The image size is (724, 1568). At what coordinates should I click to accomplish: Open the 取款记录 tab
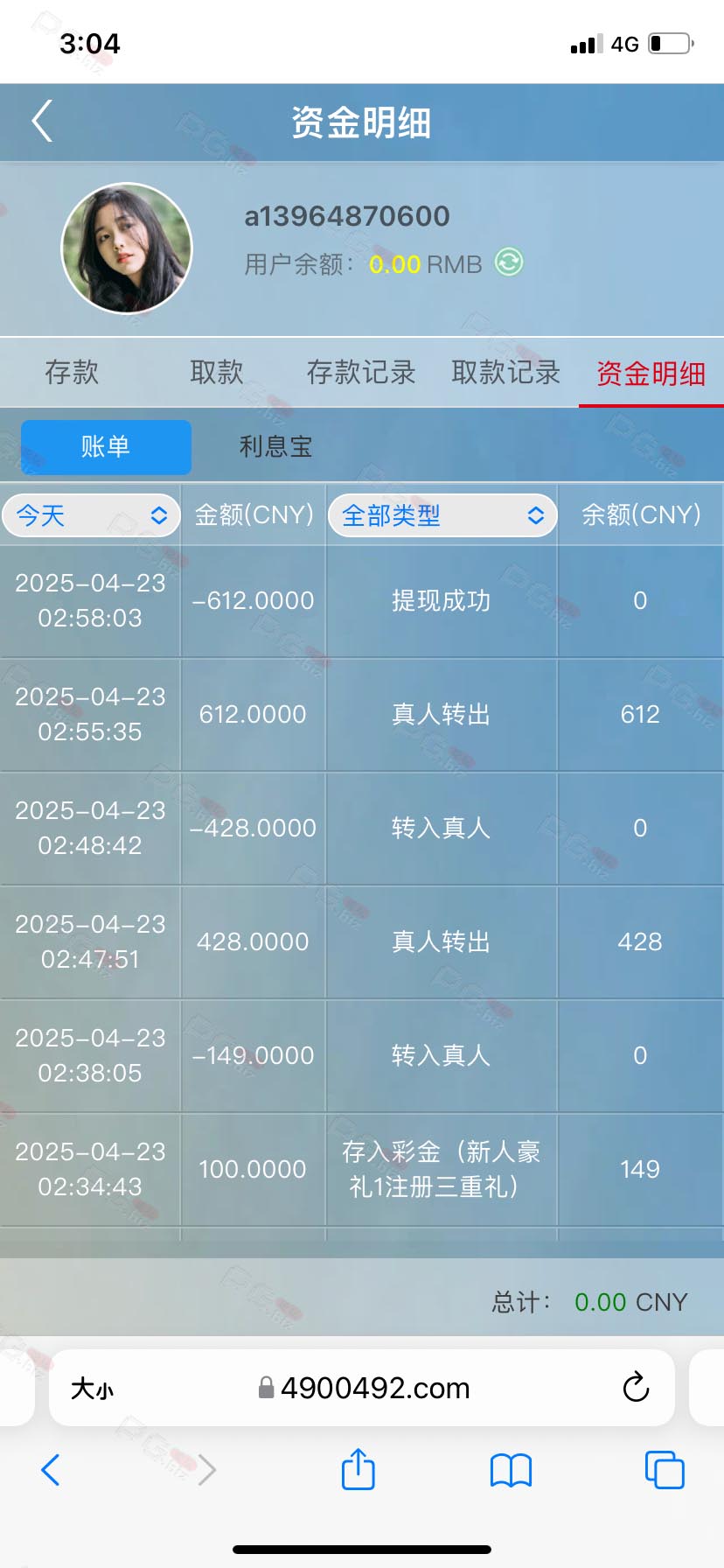(506, 373)
